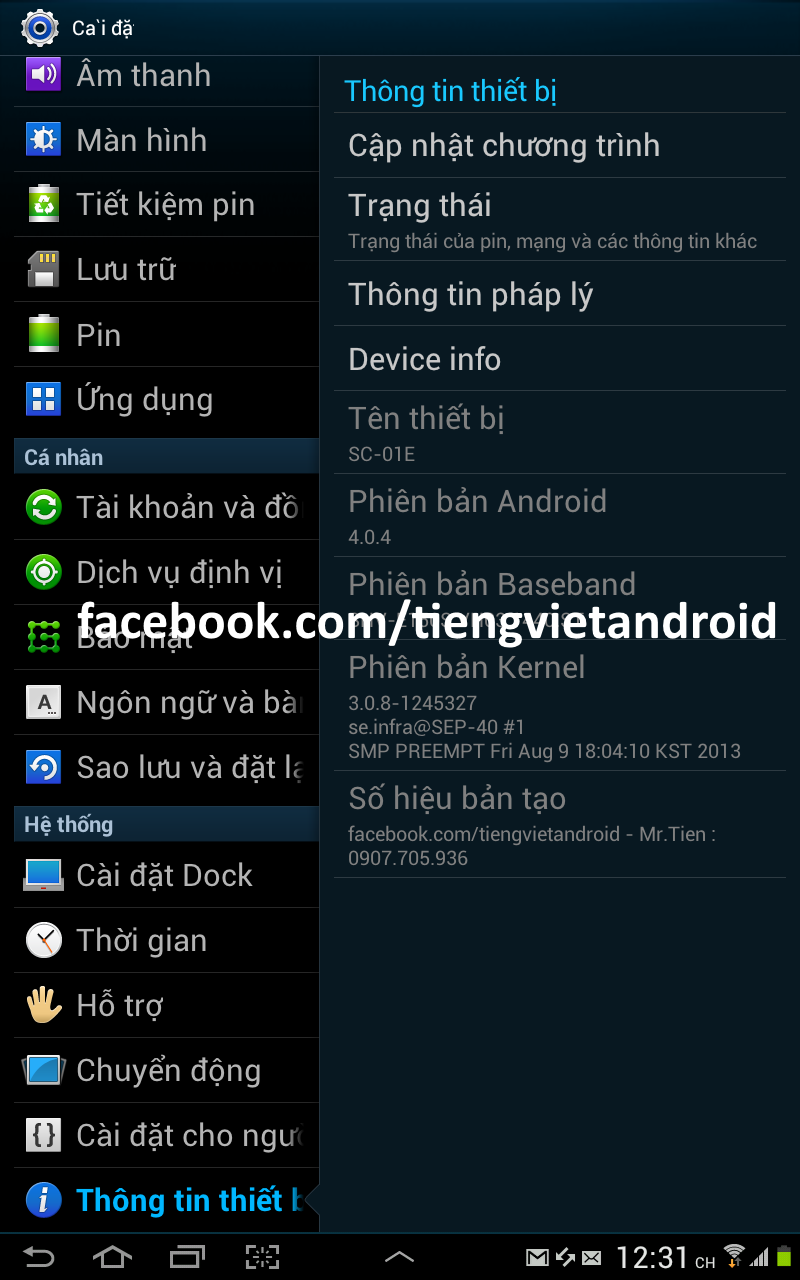
Task: Tap the screenshot capture icon in navigation bar
Action: click(x=262, y=1256)
